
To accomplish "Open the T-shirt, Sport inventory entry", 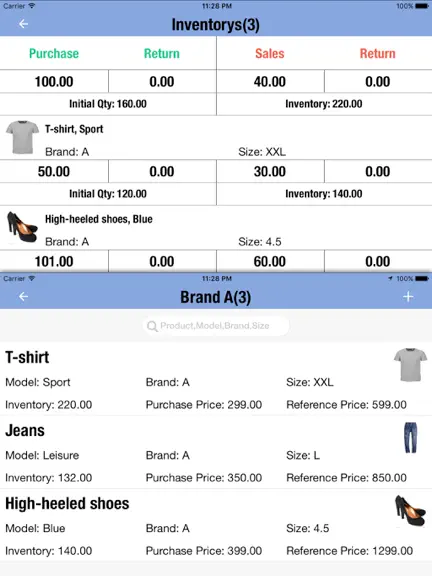I will click(x=216, y=138).
